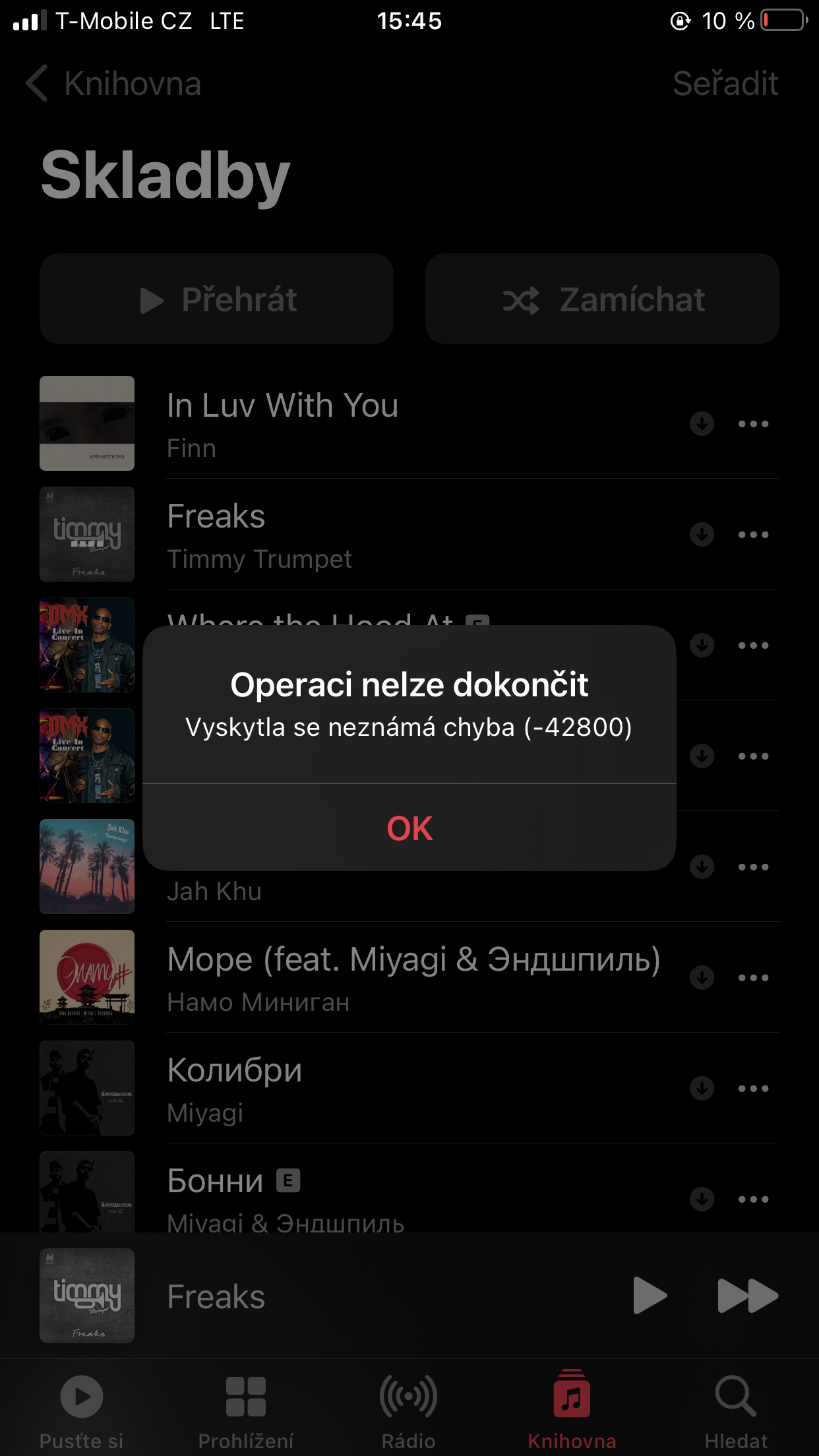Skip to next track in mini player
Screen dimensions: 819x1456
click(x=748, y=1296)
